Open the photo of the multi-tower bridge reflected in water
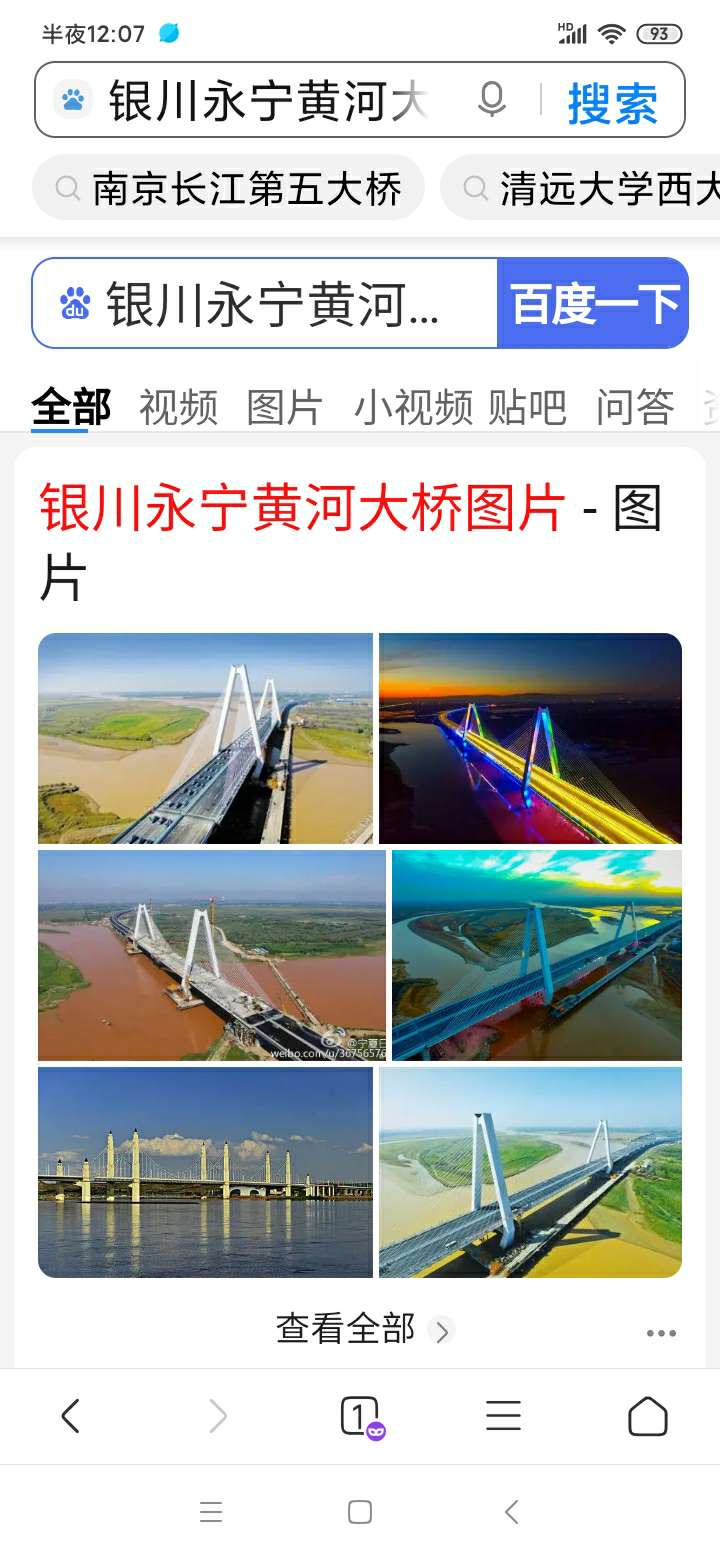Viewport: 720px width, 1560px height. pyautogui.click(x=205, y=1172)
